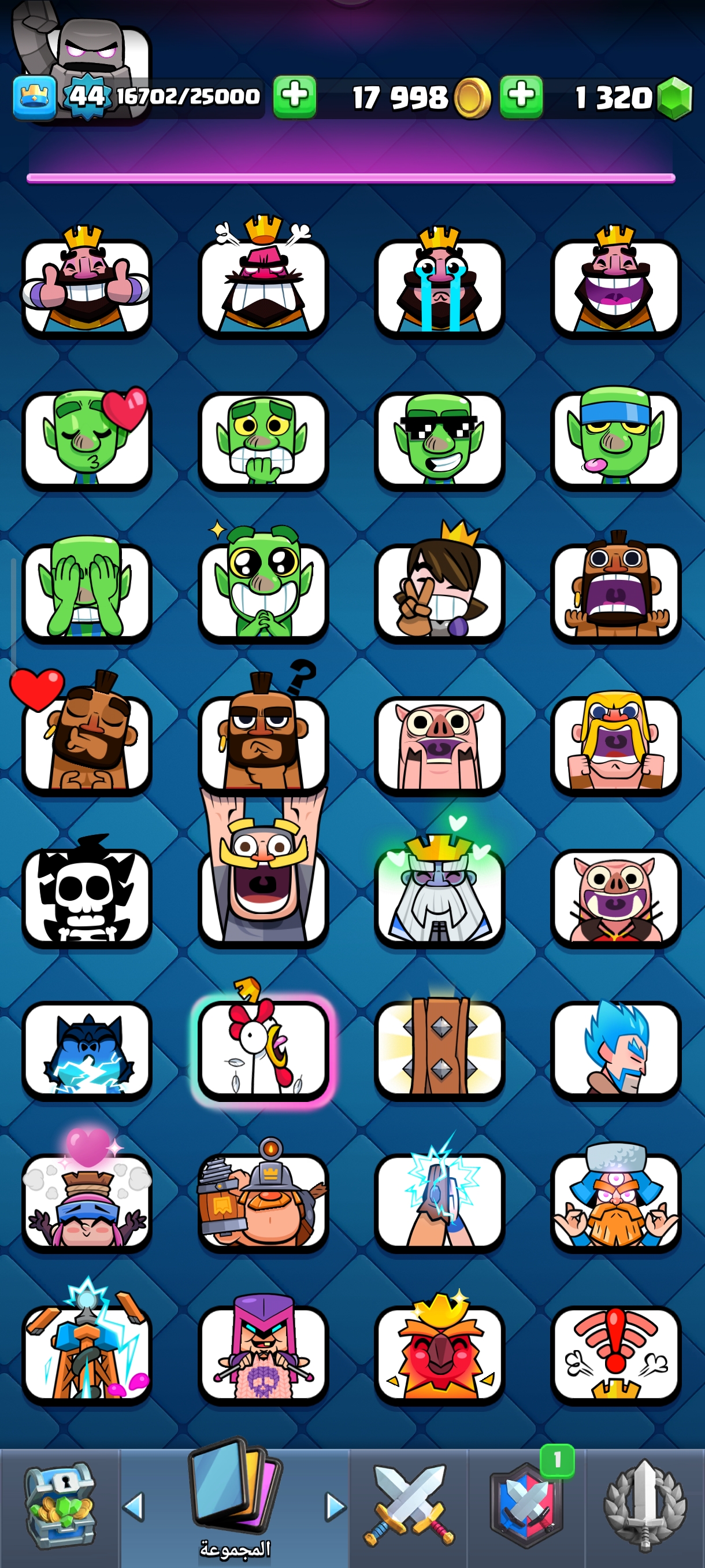
Task: Open the events sword laurel tab
Action: (644, 1505)
